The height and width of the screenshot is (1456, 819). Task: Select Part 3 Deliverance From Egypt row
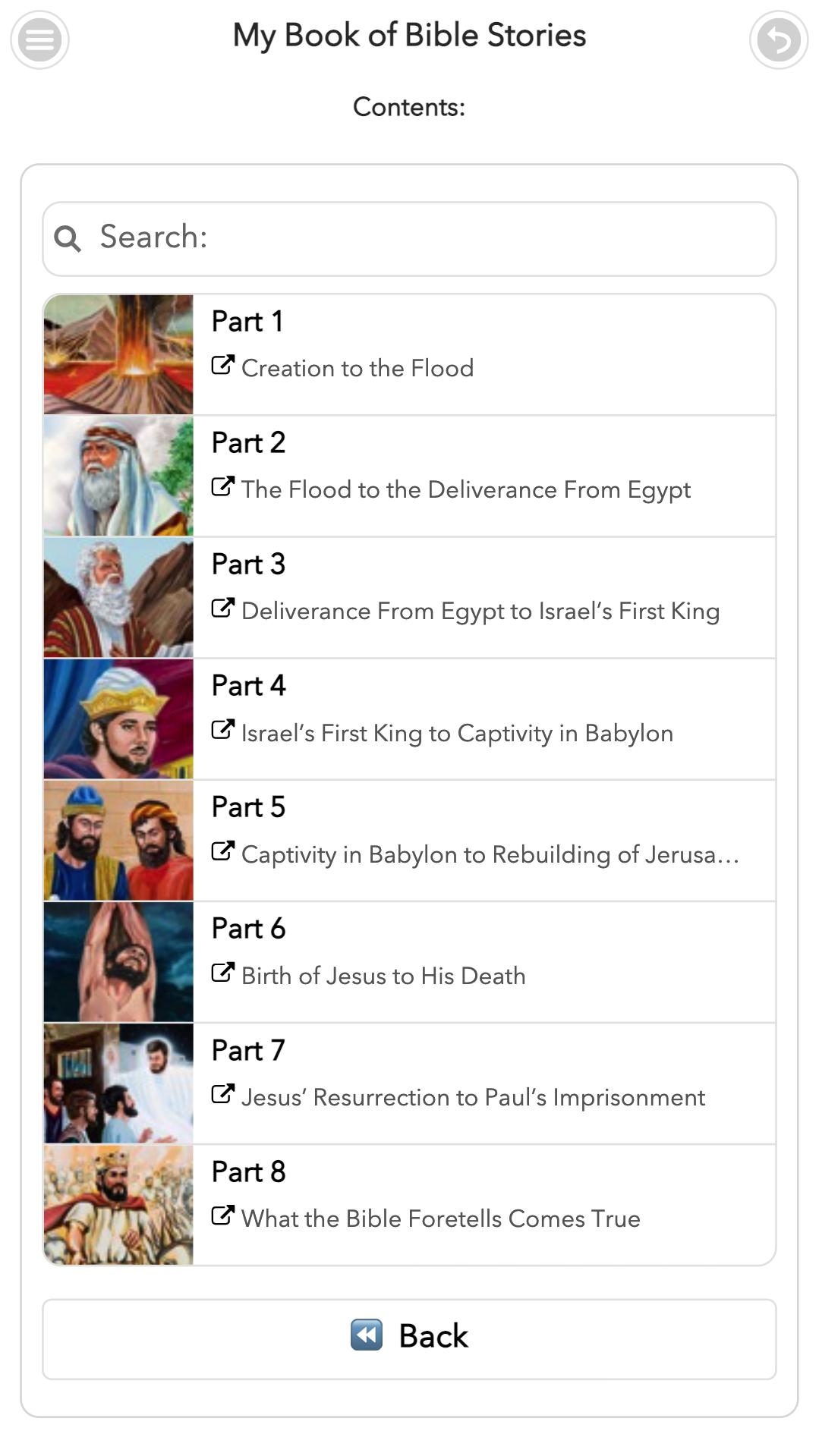coord(409,597)
